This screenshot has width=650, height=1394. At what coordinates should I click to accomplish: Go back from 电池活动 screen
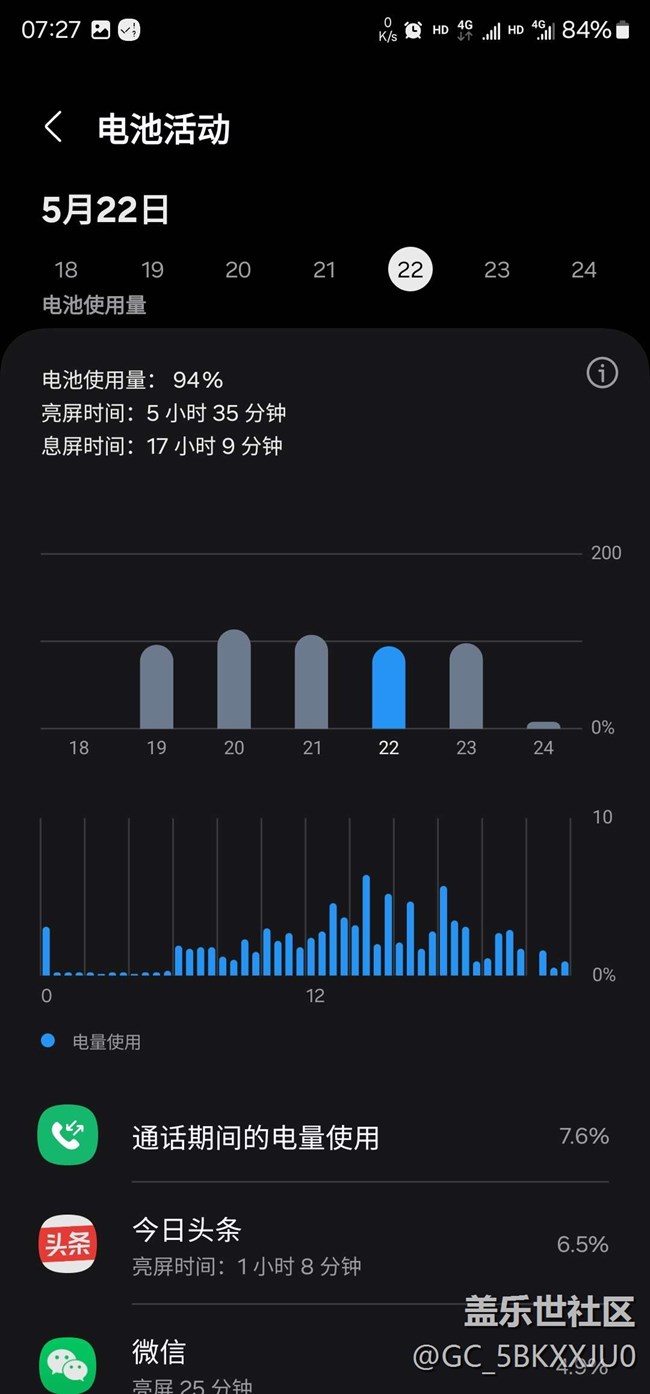tap(54, 128)
